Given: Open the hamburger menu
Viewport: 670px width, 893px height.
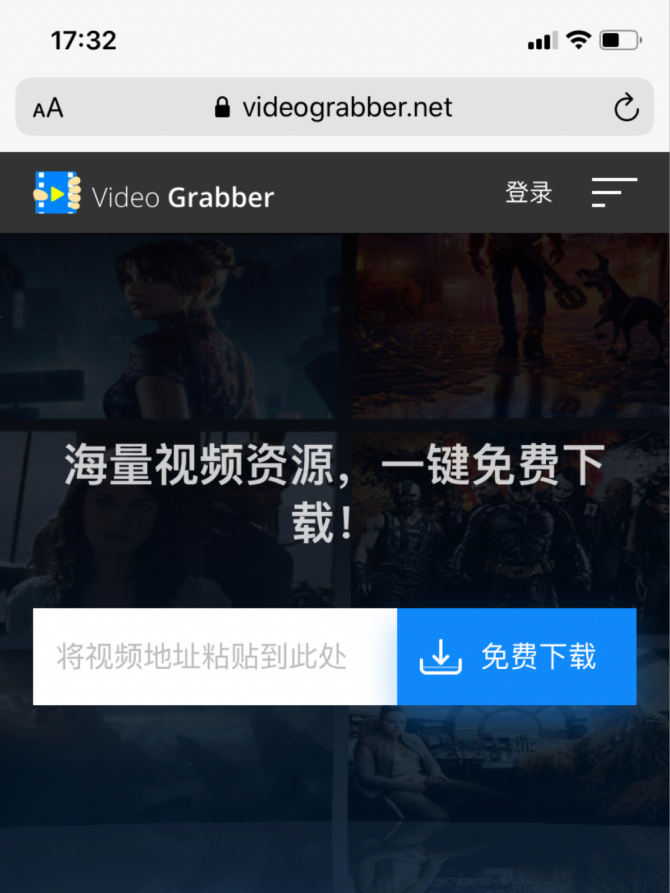Looking at the screenshot, I should click(x=613, y=192).
